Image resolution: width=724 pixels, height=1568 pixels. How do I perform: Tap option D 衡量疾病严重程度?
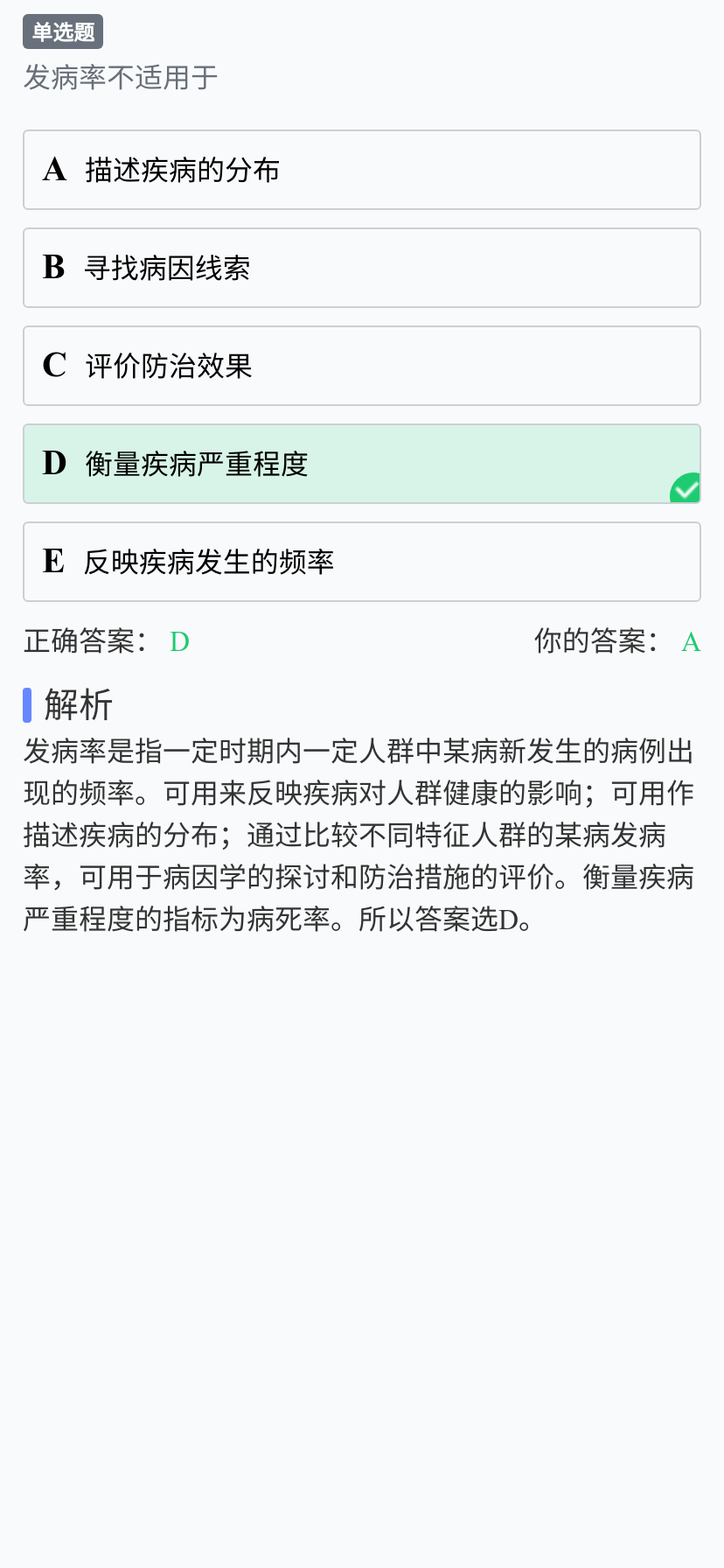coord(362,464)
